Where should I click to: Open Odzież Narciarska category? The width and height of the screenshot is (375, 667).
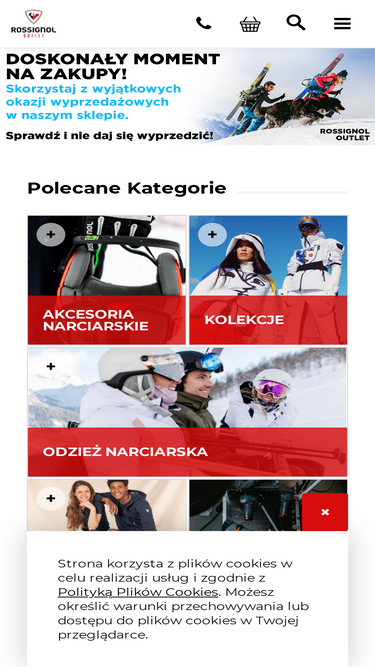(x=188, y=412)
